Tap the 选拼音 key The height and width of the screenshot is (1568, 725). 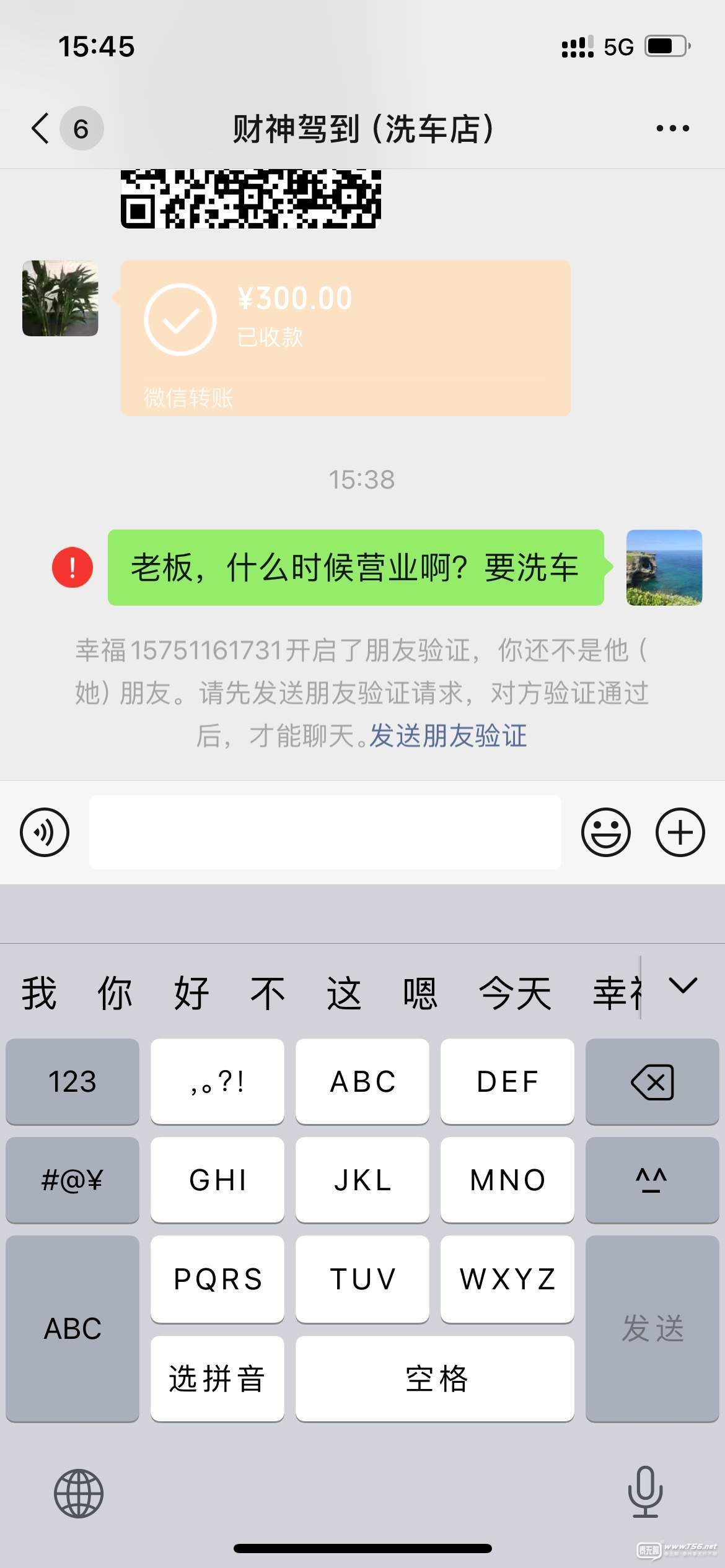(217, 1379)
